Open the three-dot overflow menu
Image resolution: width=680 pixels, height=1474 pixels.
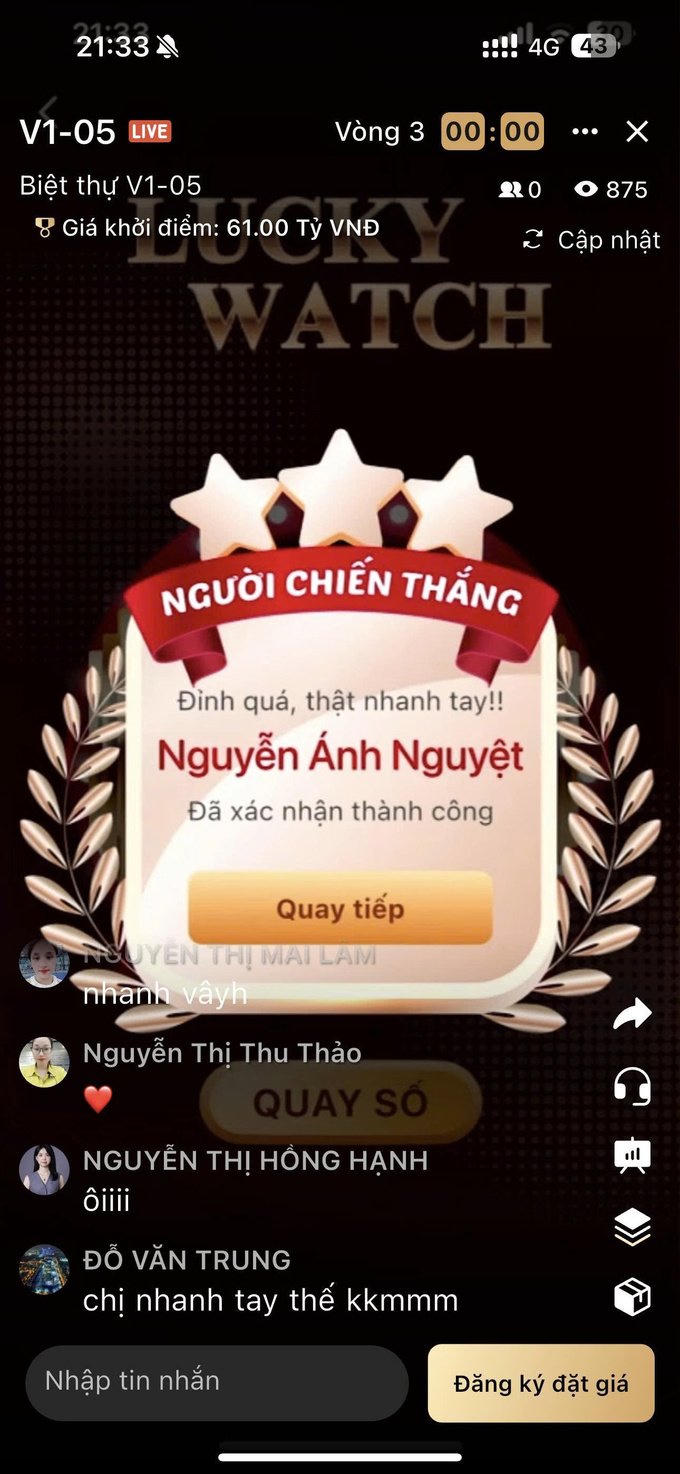click(585, 132)
